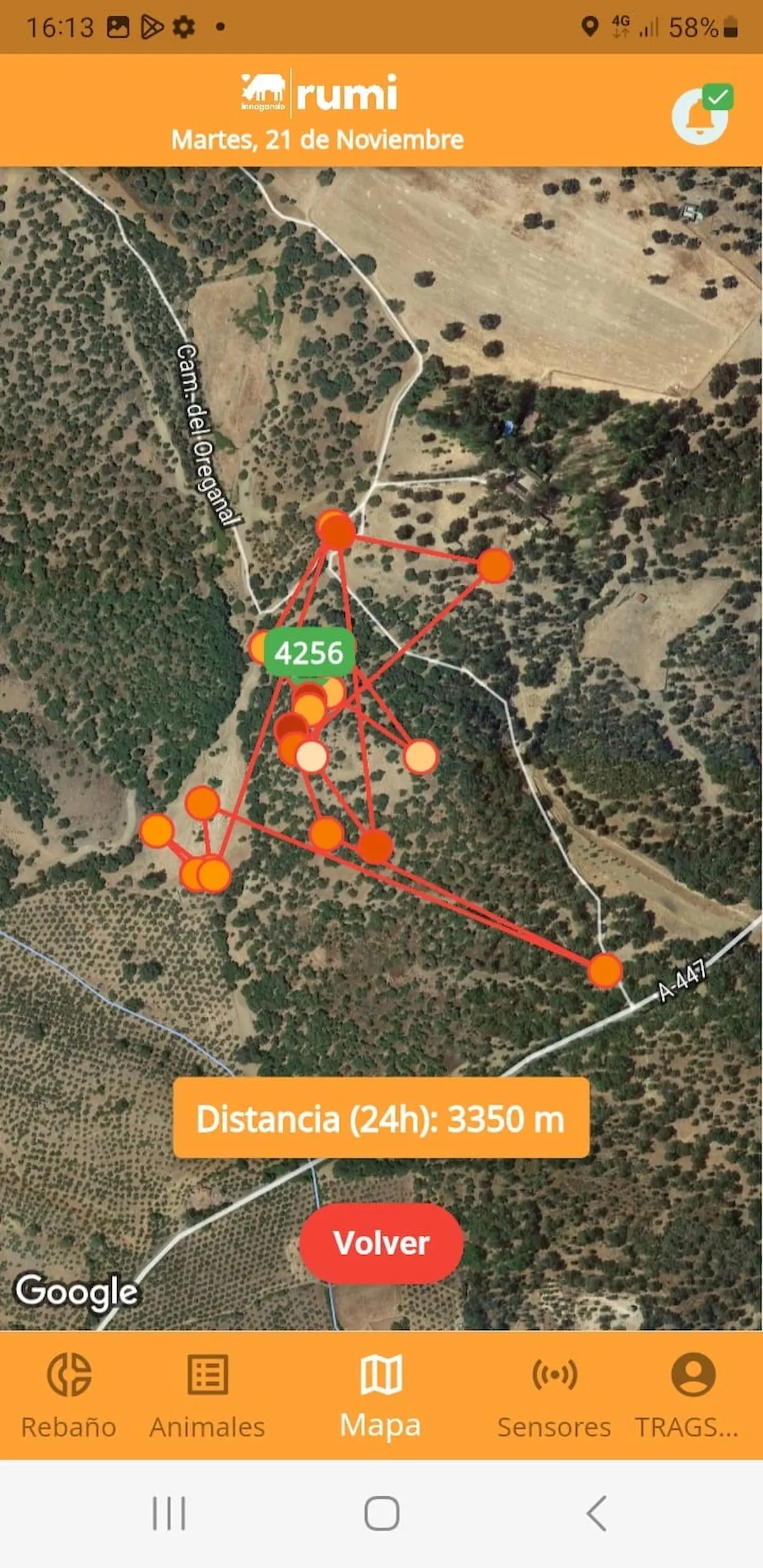
Task: Open the notifications bell
Action: 700,116
